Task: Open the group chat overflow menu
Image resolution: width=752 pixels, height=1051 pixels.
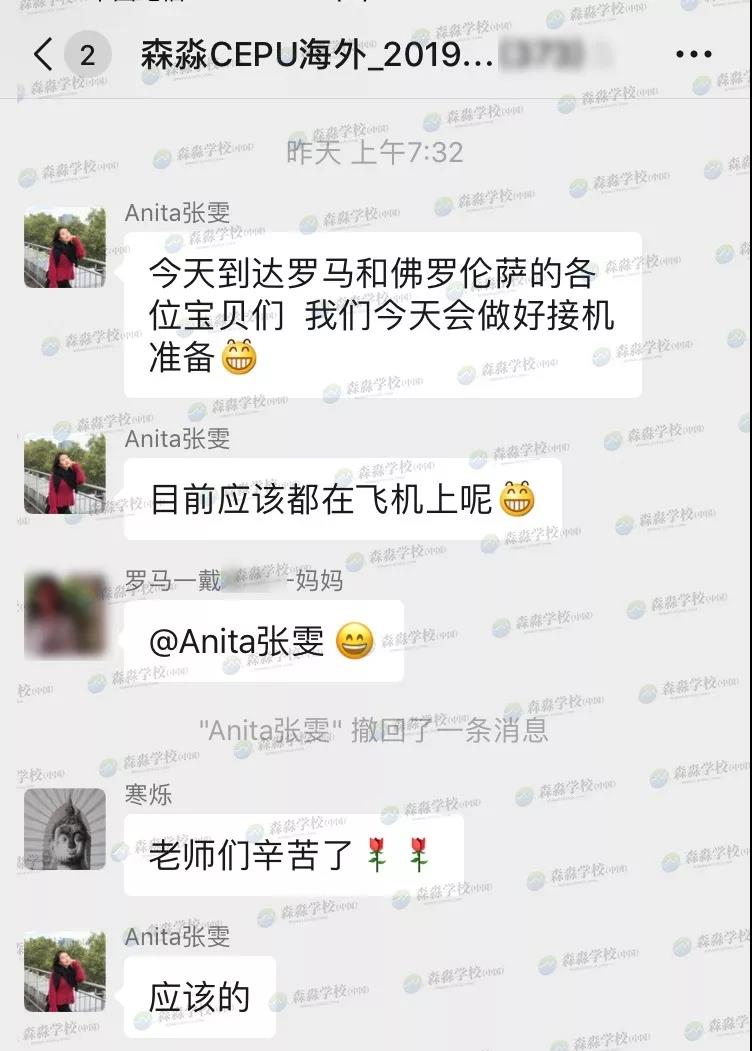Action: 693,55
